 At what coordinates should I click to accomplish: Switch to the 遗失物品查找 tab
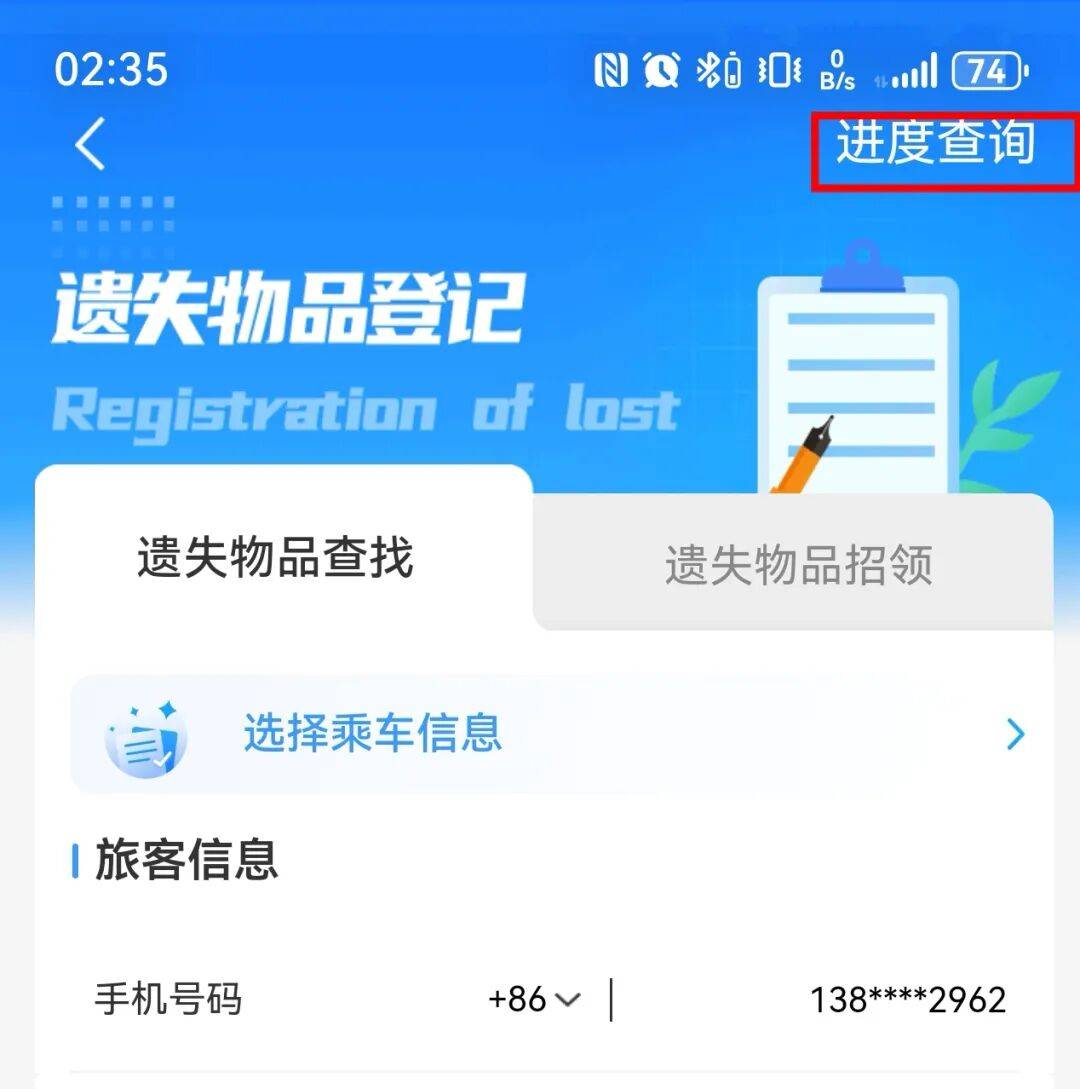coord(275,557)
